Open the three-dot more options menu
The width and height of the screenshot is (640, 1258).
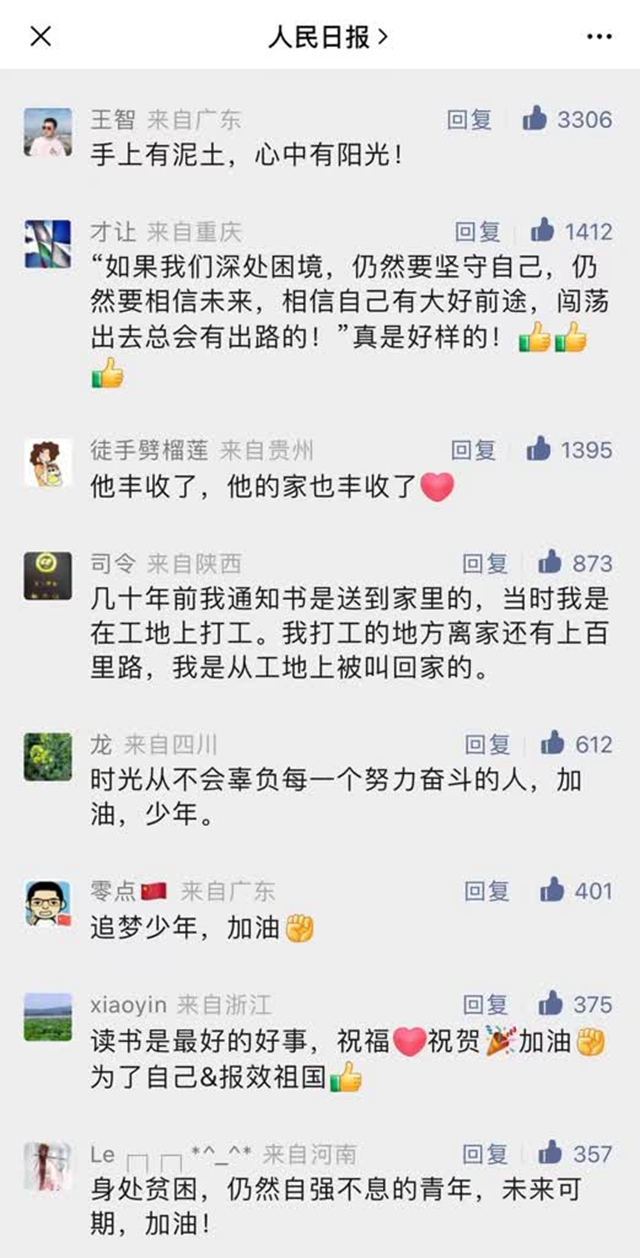[x=599, y=37]
